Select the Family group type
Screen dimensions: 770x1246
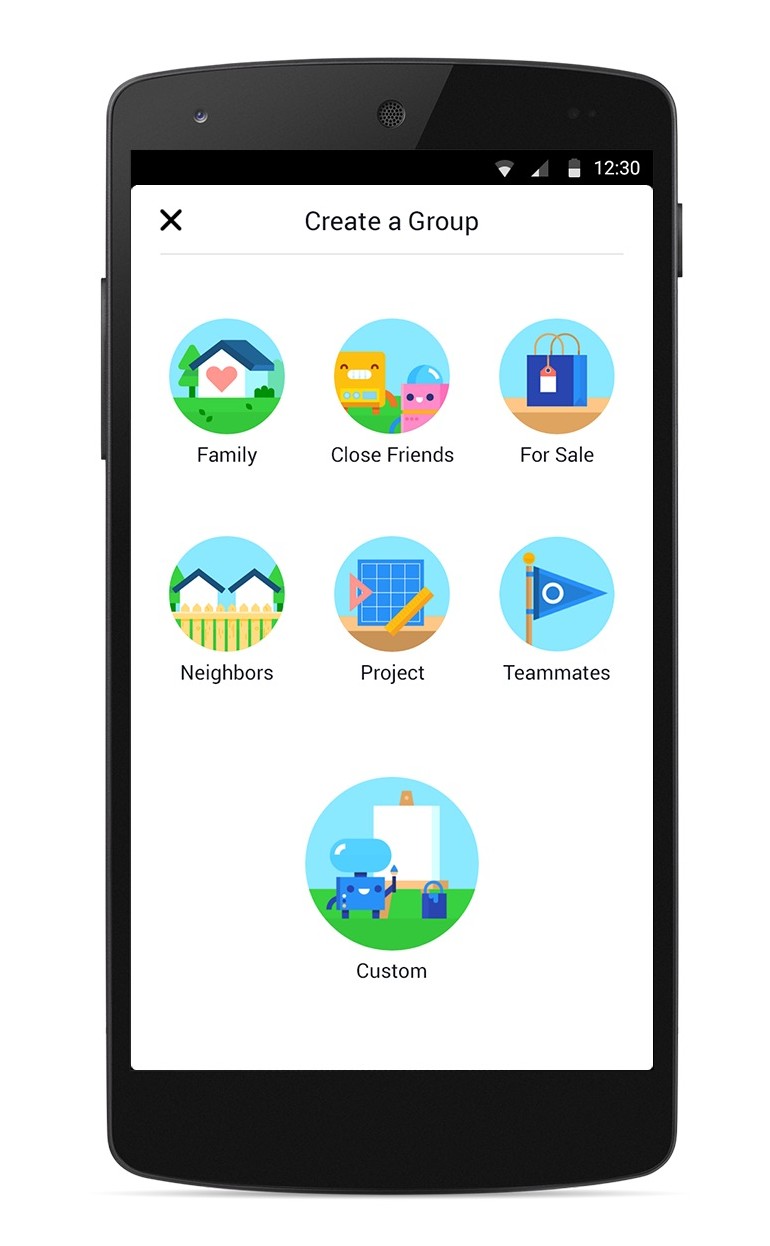click(227, 377)
